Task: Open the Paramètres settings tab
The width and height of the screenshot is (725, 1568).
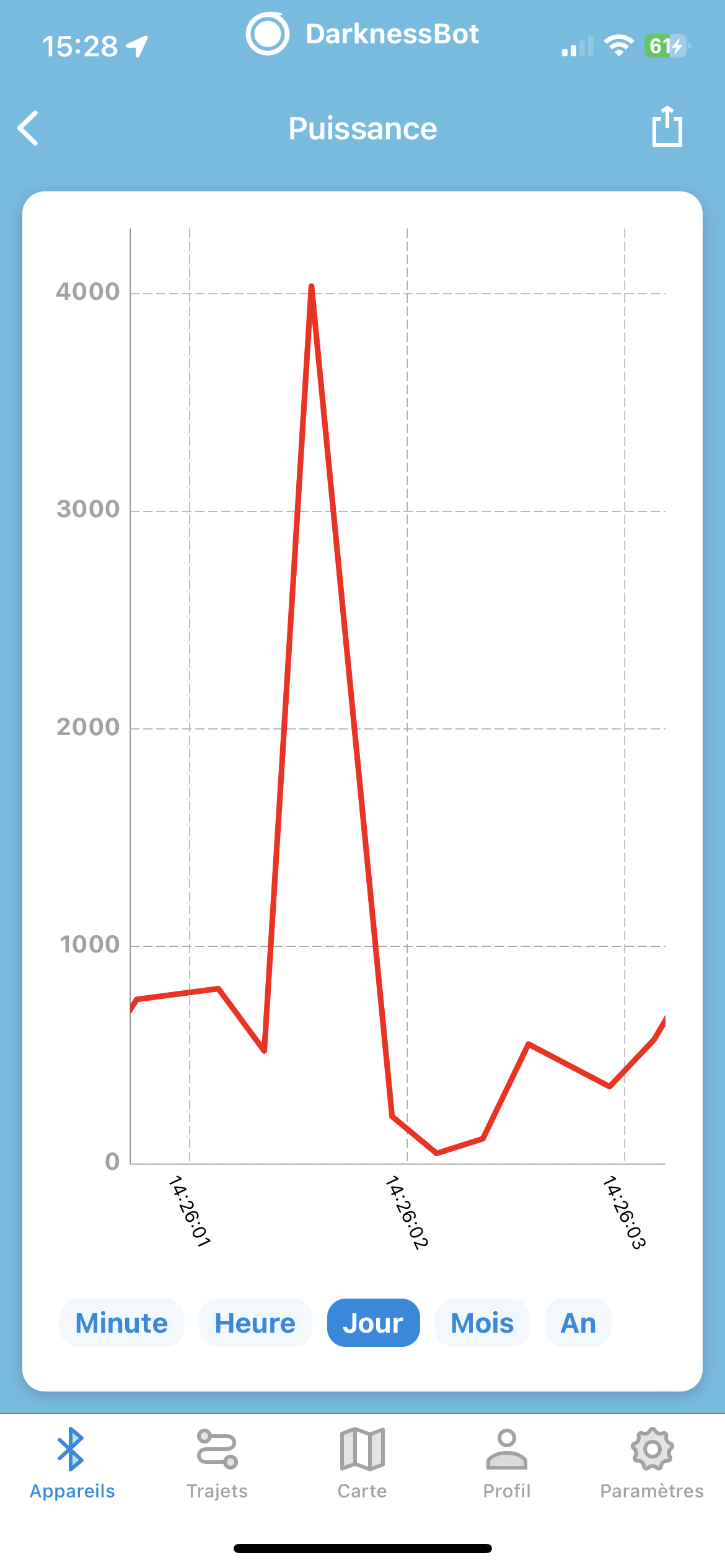Action: pos(652,1464)
